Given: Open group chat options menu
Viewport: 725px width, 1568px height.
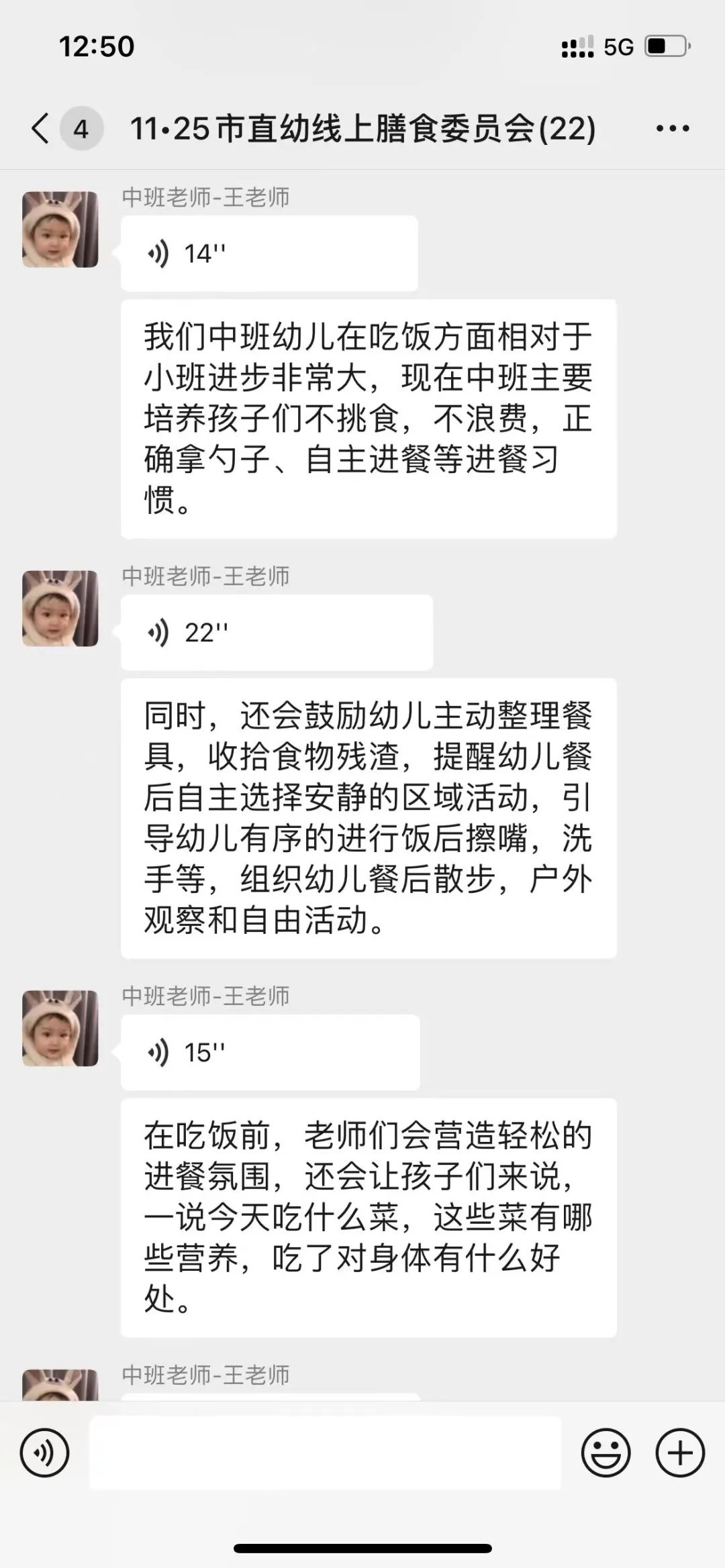Looking at the screenshot, I should (x=673, y=128).
